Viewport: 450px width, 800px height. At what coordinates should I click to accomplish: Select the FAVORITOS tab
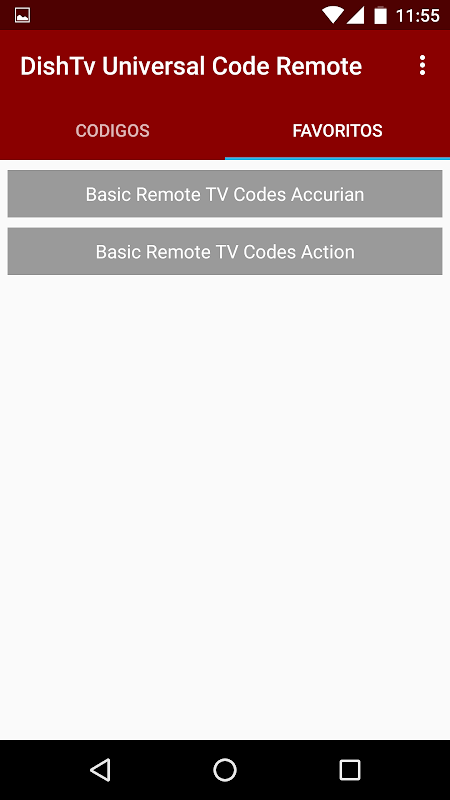tap(337, 131)
